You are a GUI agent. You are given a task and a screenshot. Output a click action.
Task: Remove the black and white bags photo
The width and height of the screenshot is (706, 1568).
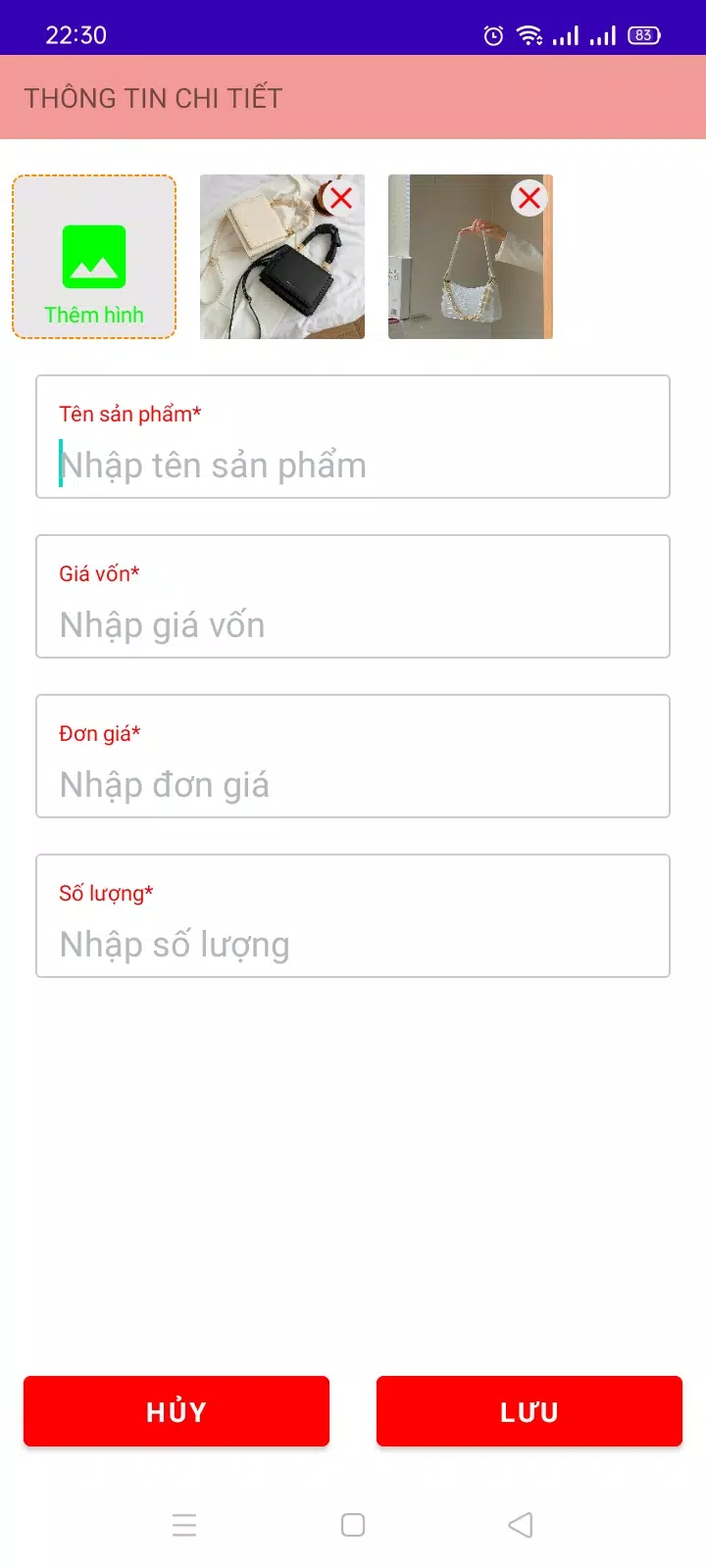click(x=340, y=198)
